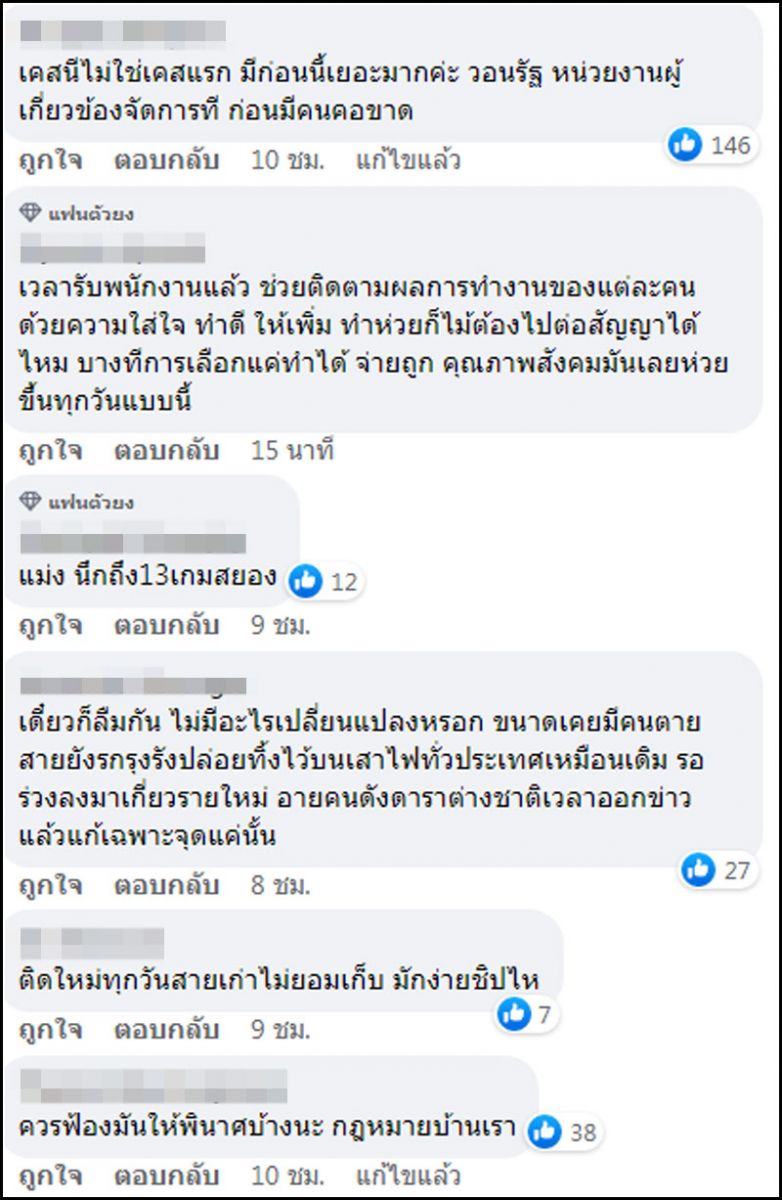Like the comment starting "เดี๋ยวก็ลืมกัน"
The image size is (782, 1200).
(50, 885)
